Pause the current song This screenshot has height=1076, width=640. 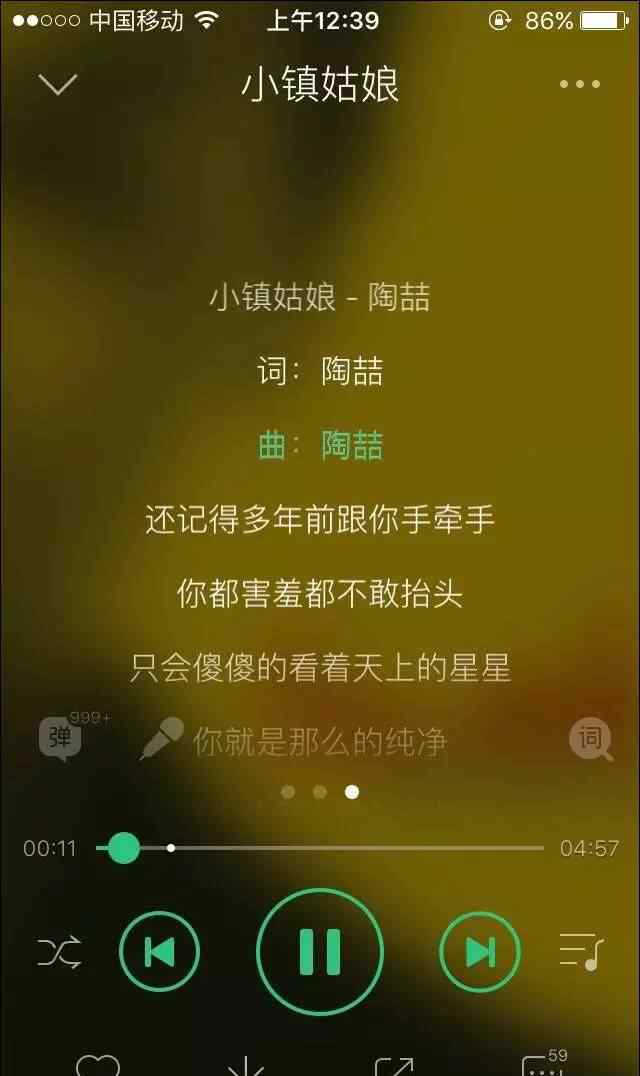tap(320, 952)
